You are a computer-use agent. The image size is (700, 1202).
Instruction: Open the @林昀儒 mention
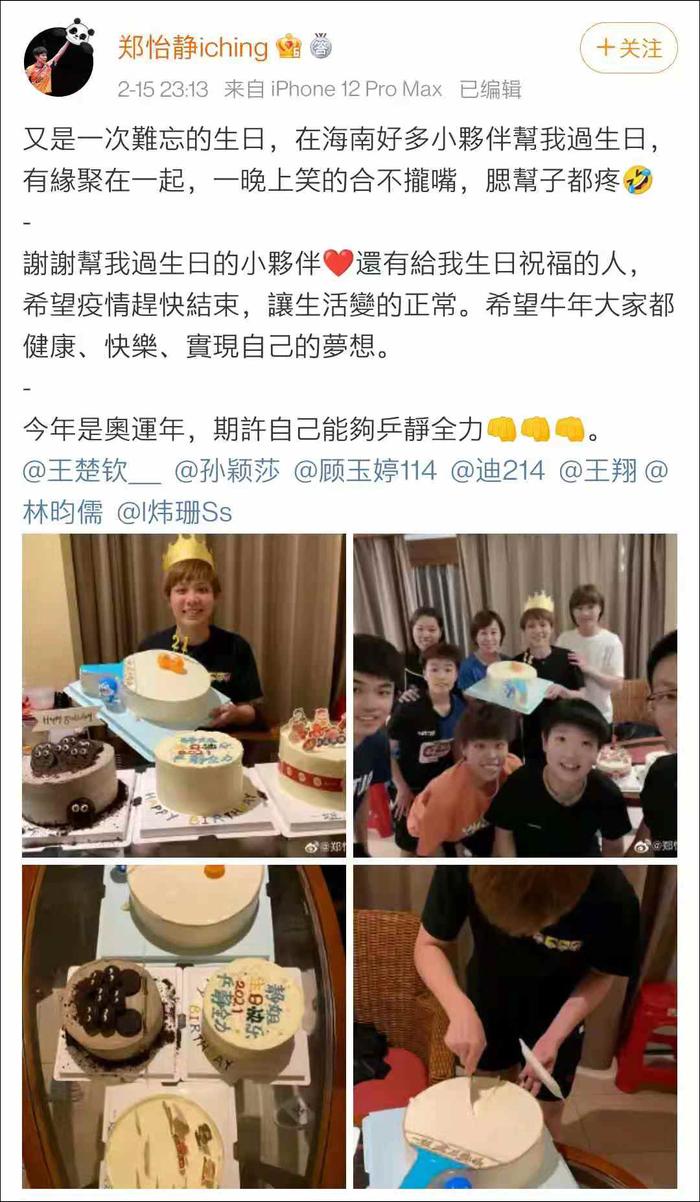tap(63, 512)
